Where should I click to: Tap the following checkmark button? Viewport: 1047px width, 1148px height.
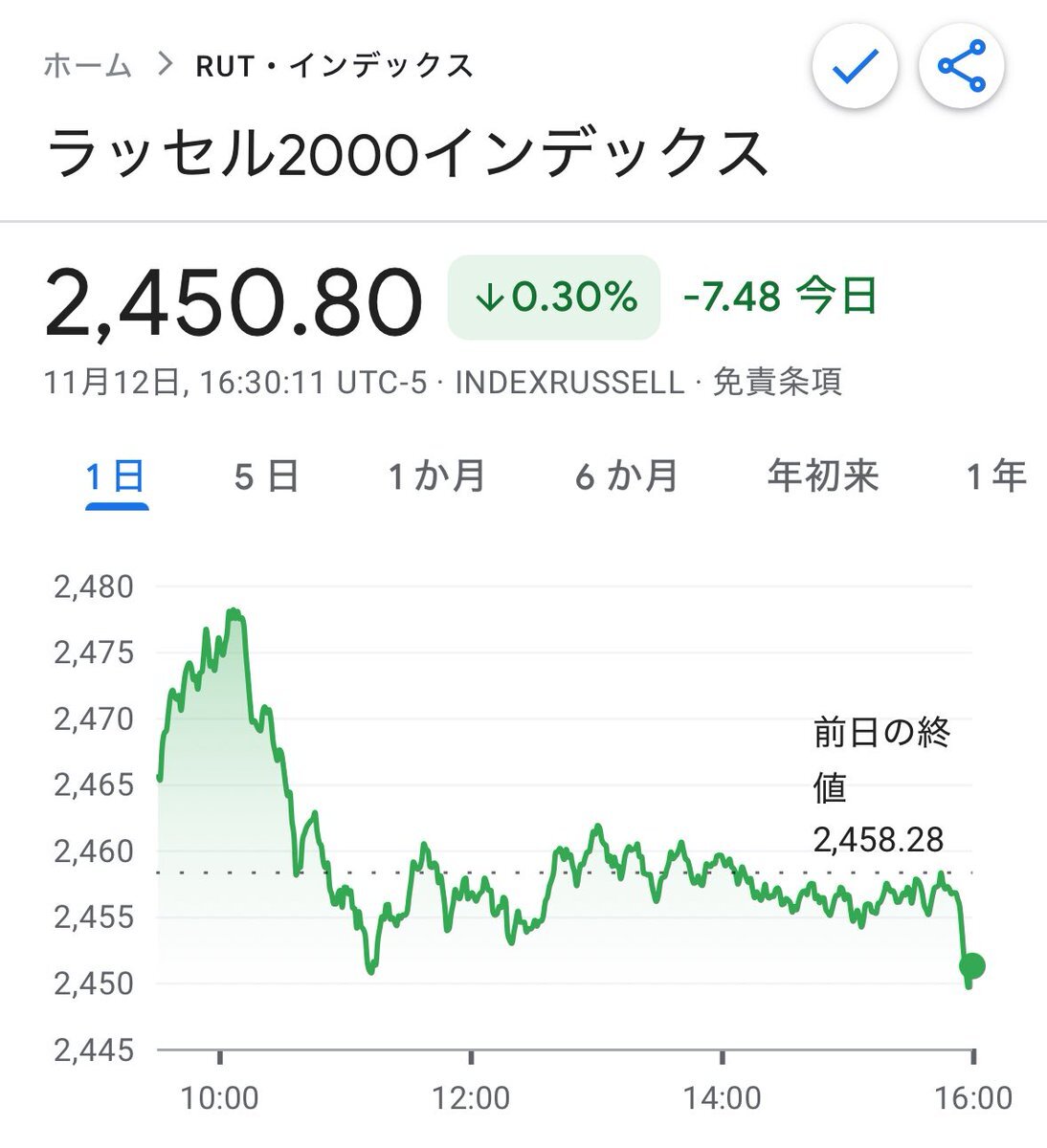pyautogui.click(x=855, y=66)
